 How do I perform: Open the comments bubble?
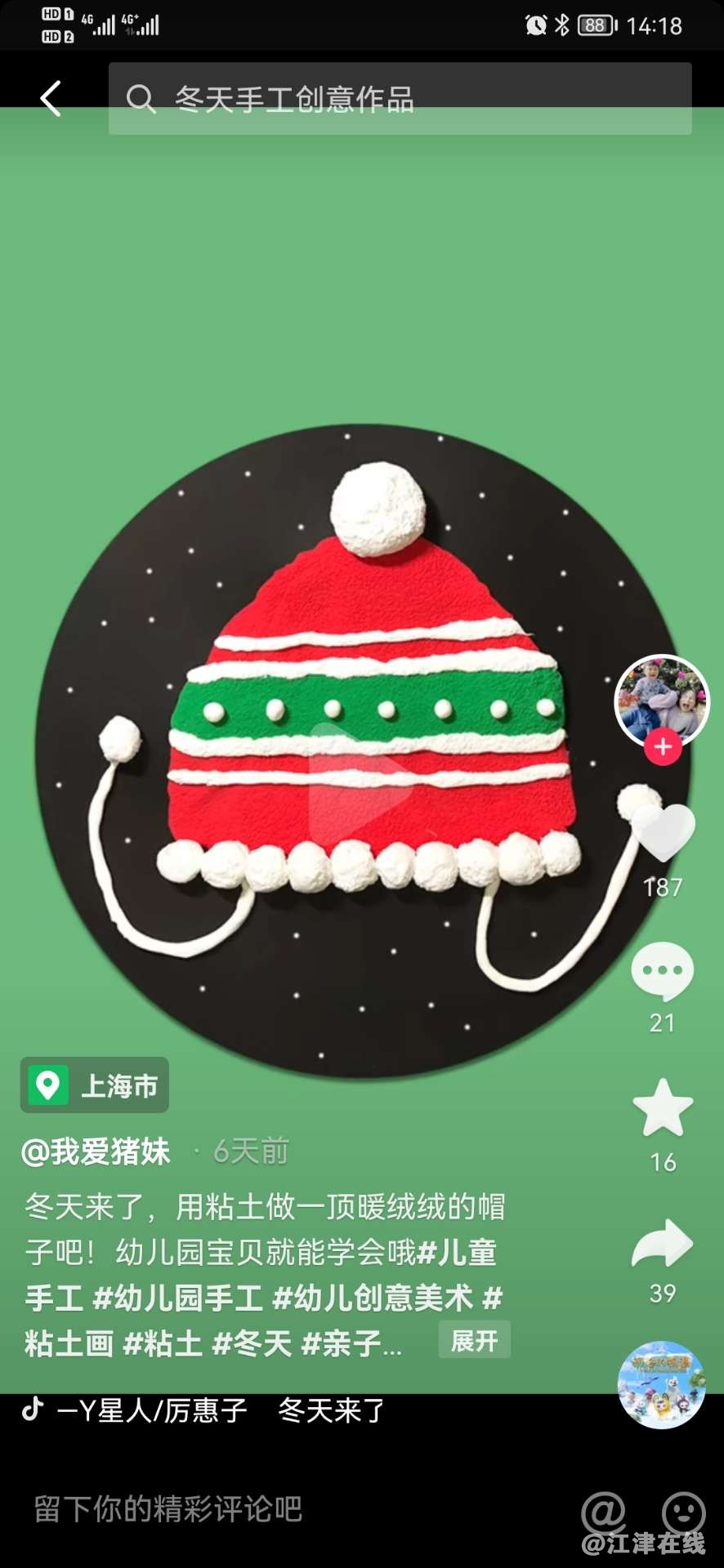(x=663, y=970)
